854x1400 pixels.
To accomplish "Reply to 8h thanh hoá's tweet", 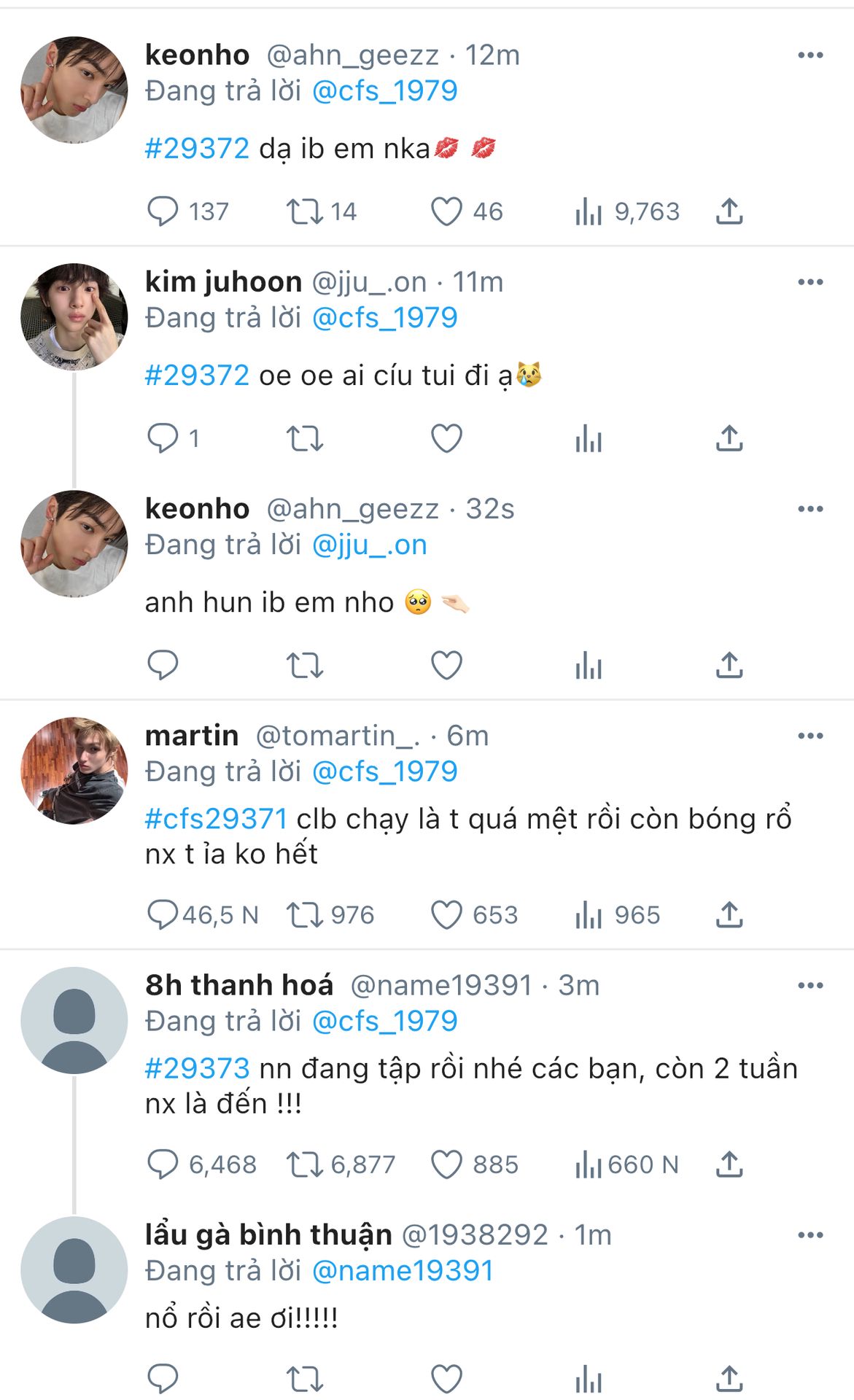I will (163, 1164).
